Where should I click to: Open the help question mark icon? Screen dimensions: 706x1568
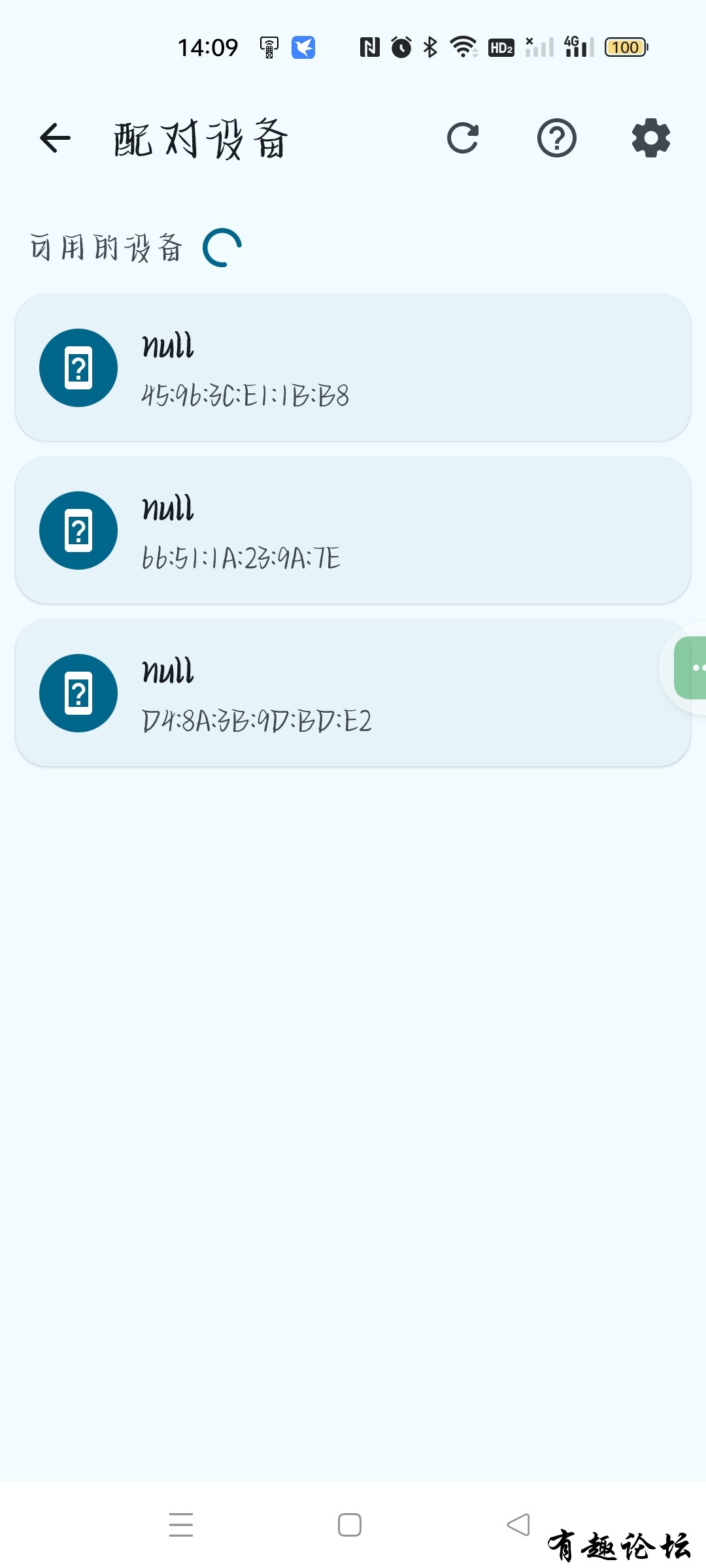[557, 138]
